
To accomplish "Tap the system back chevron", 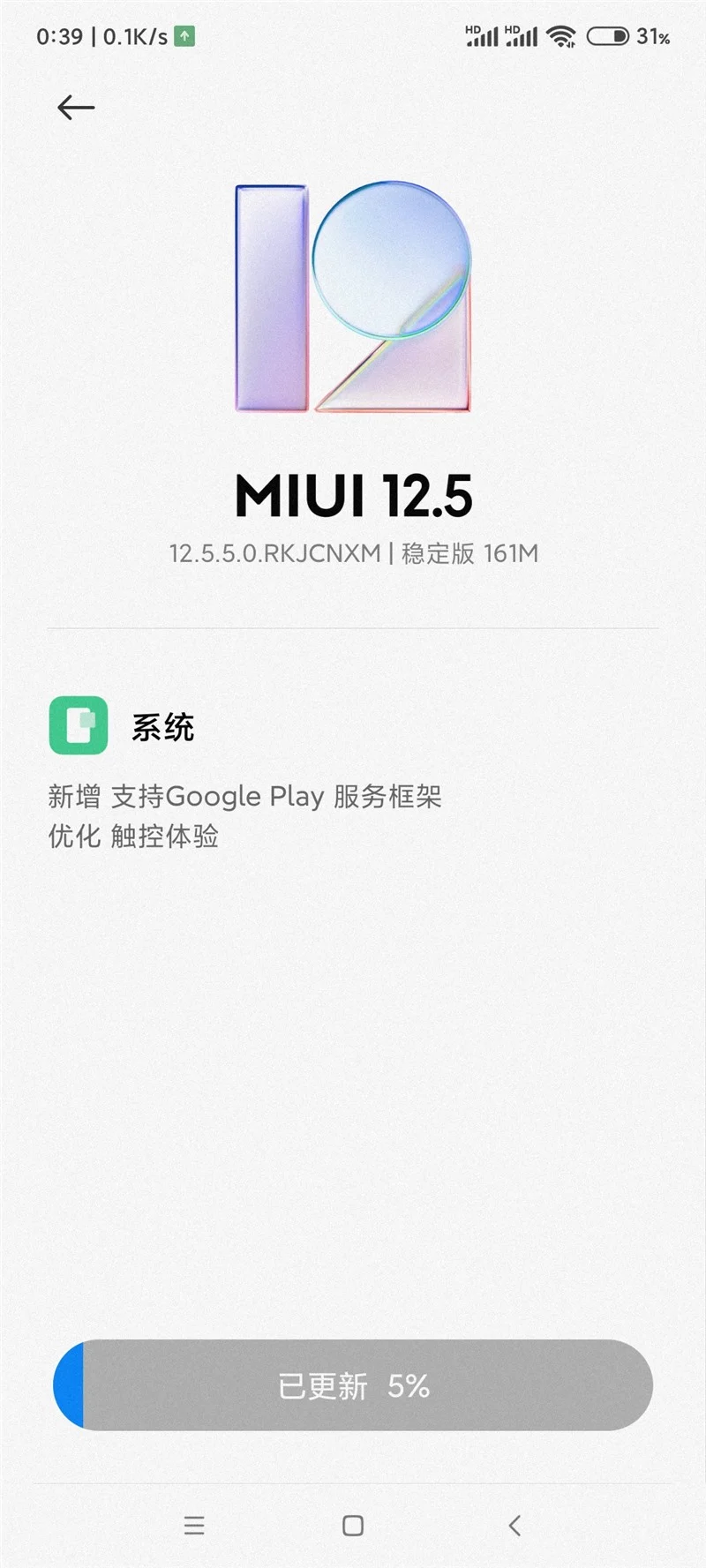I will 514,1525.
